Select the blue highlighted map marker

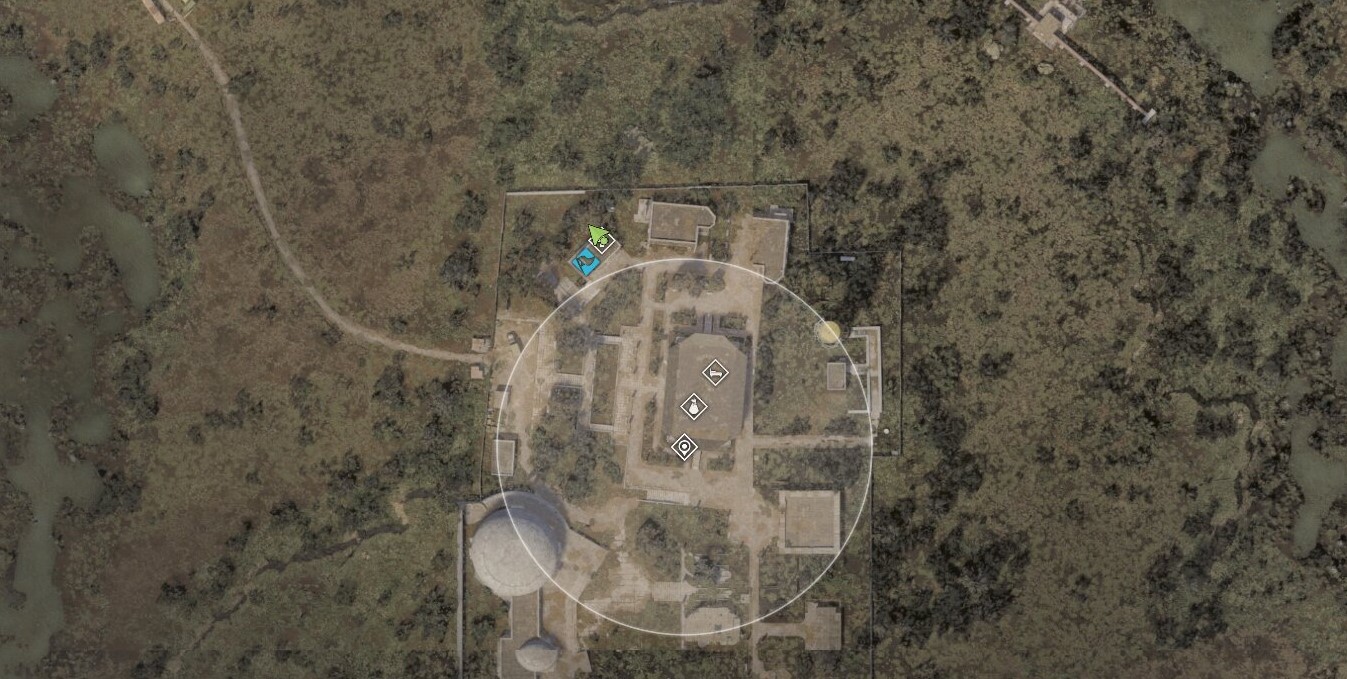tap(585, 263)
